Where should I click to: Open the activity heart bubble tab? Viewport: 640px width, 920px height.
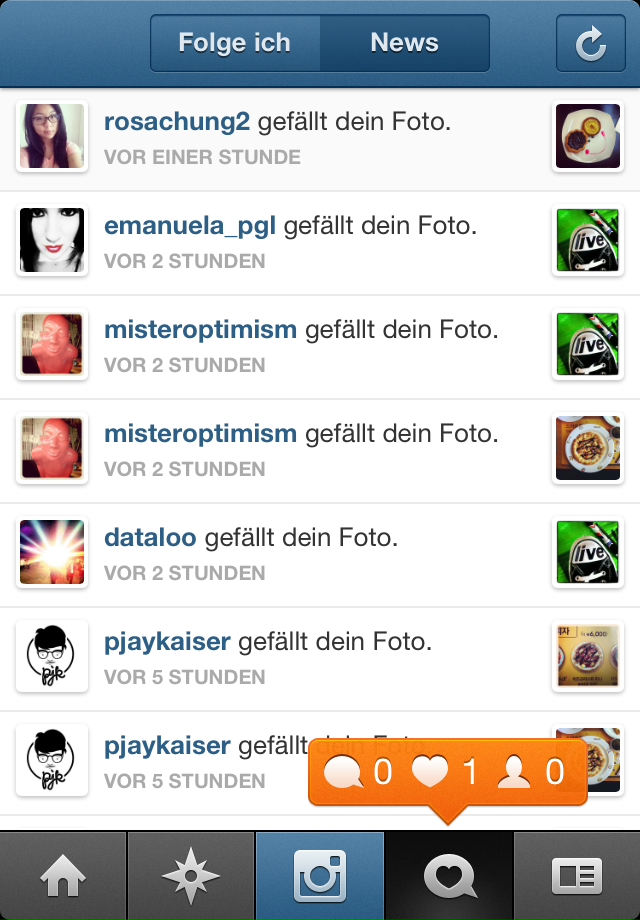coord(449,877)
